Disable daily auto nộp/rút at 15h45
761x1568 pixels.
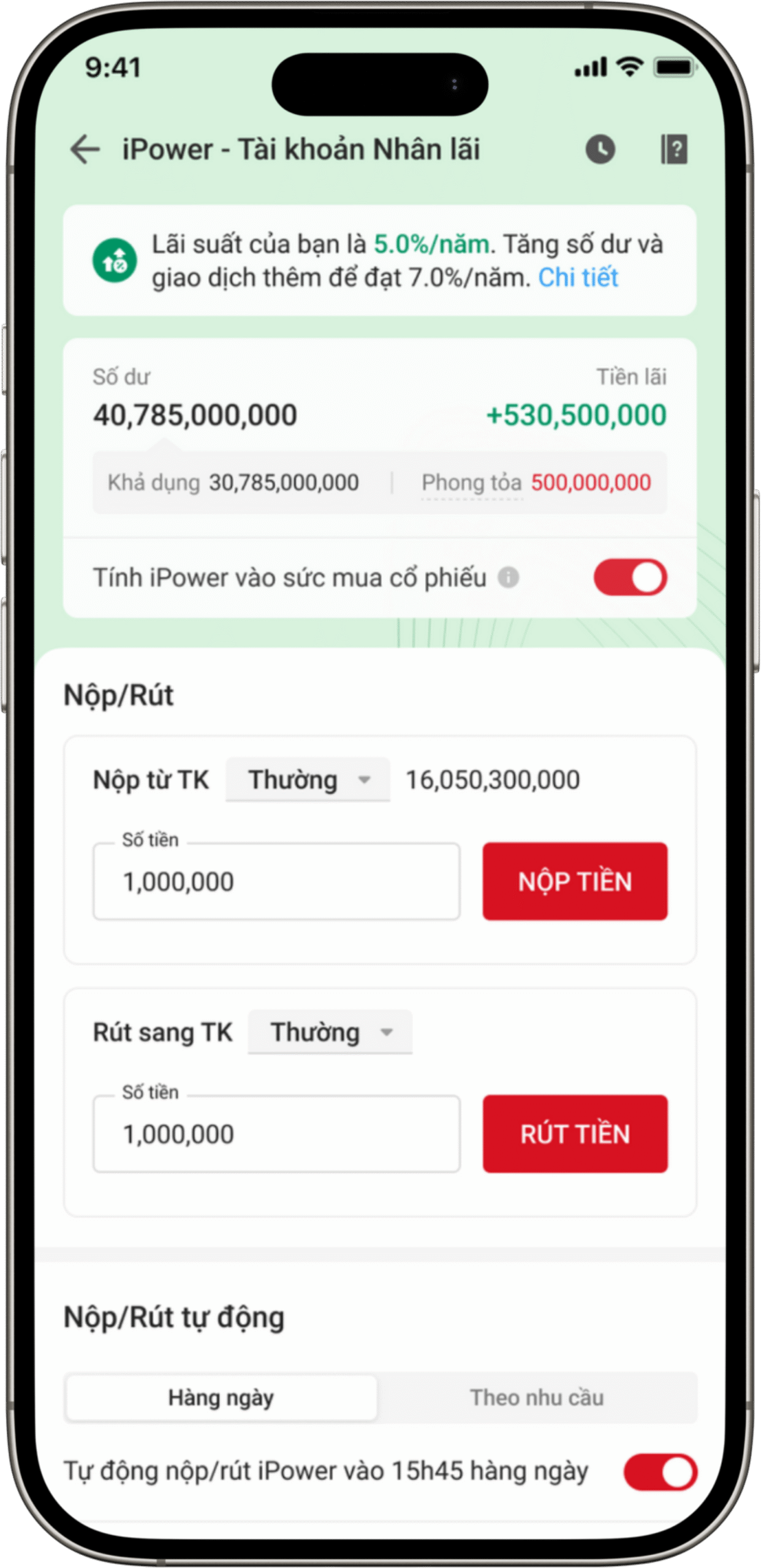tap(660, 1471)
